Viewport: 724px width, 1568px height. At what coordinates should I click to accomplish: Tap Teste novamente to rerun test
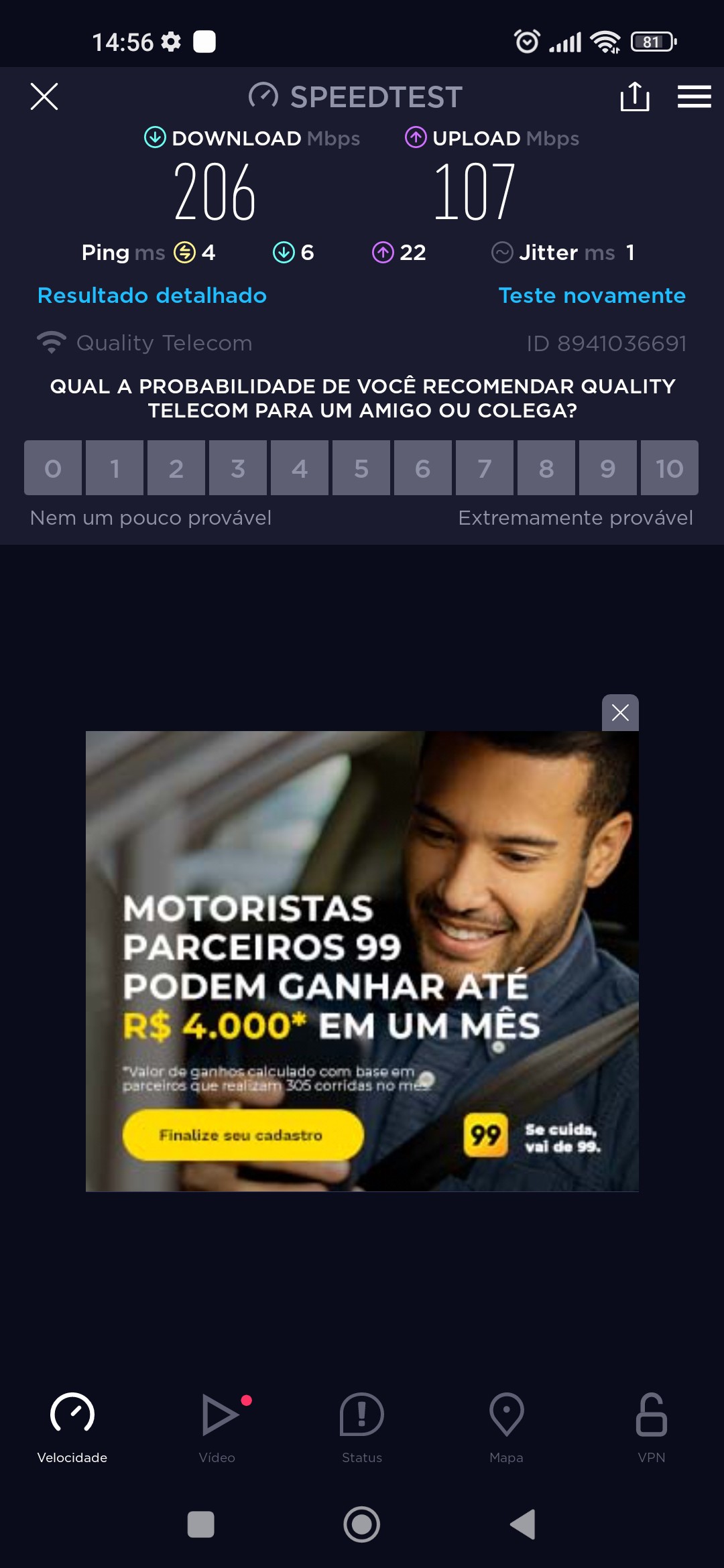point(592,296)
